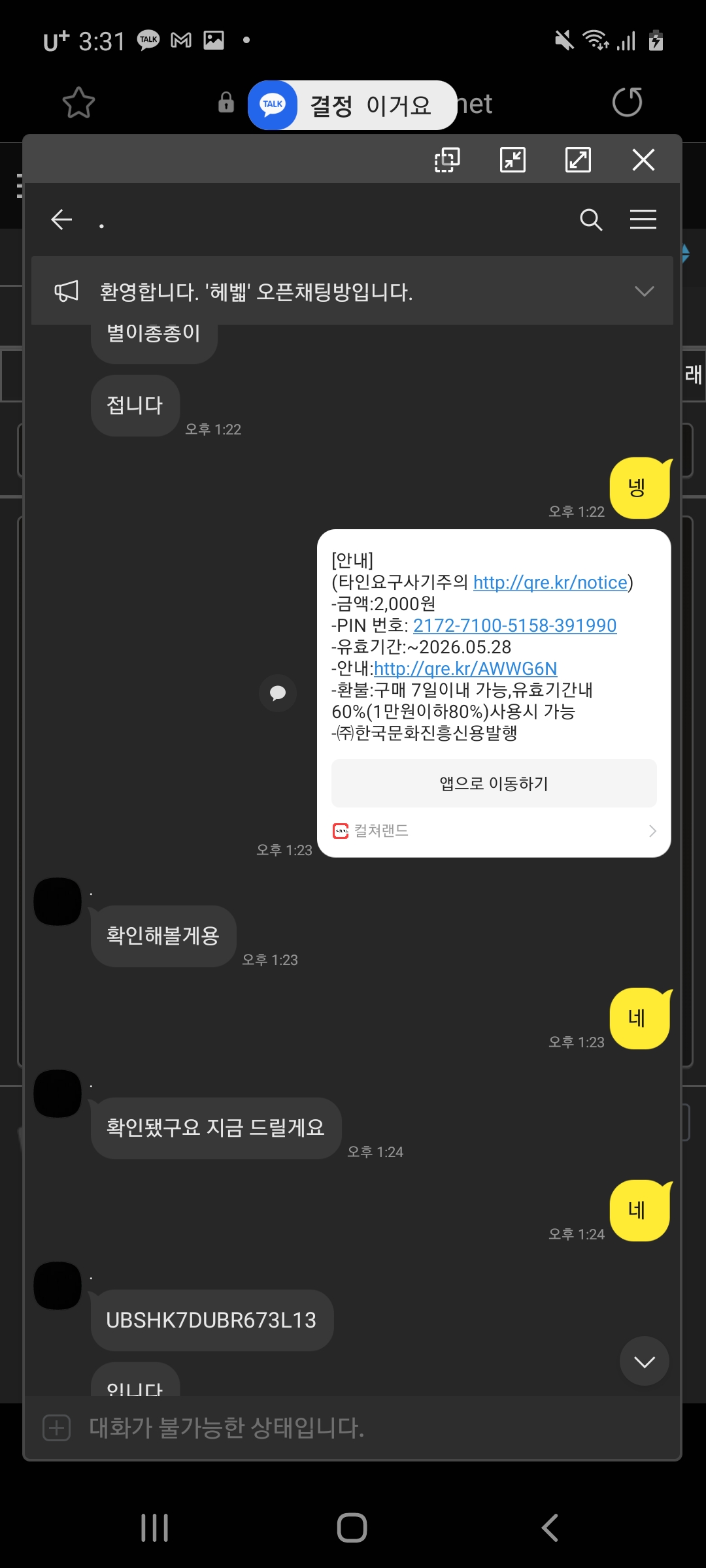Bookmark the page with the star icon

click(x=78, y=103)
